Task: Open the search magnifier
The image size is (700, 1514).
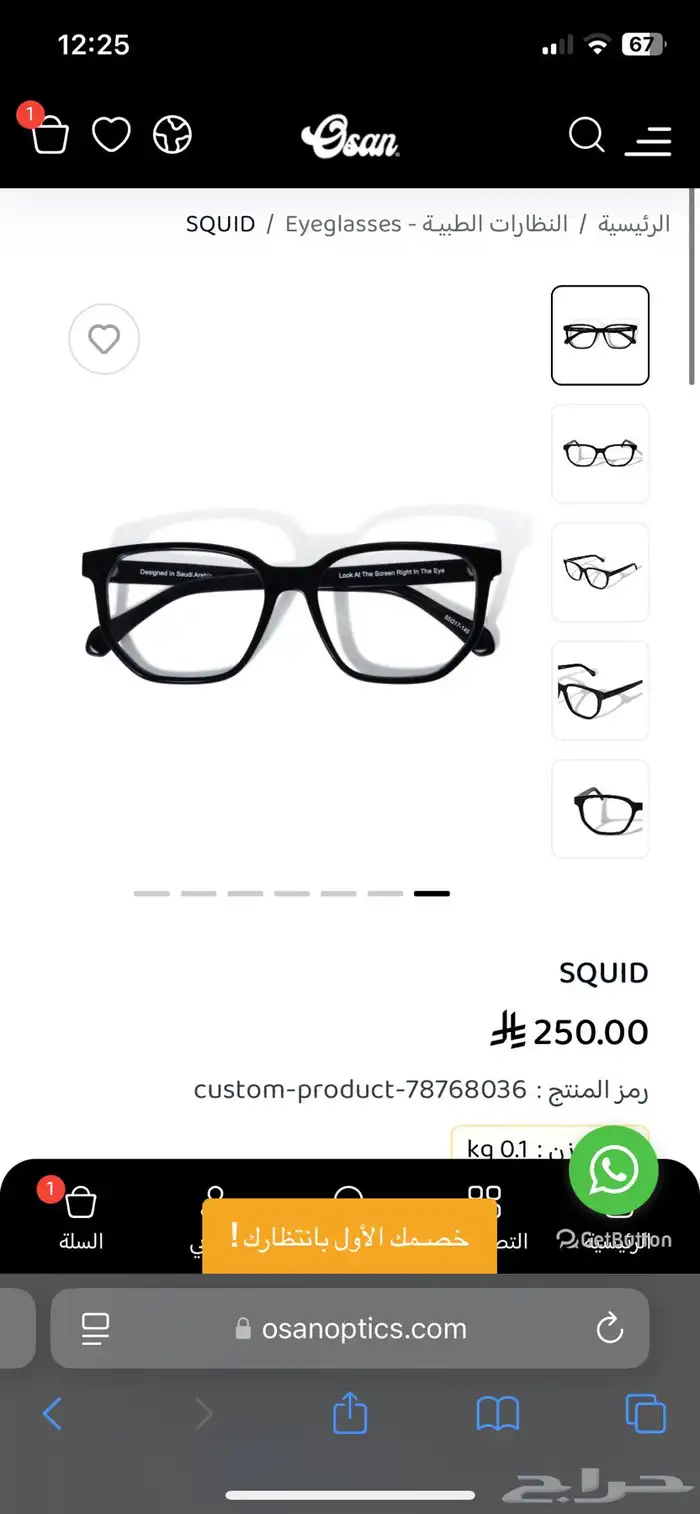Action: click(x=587, y=135)
